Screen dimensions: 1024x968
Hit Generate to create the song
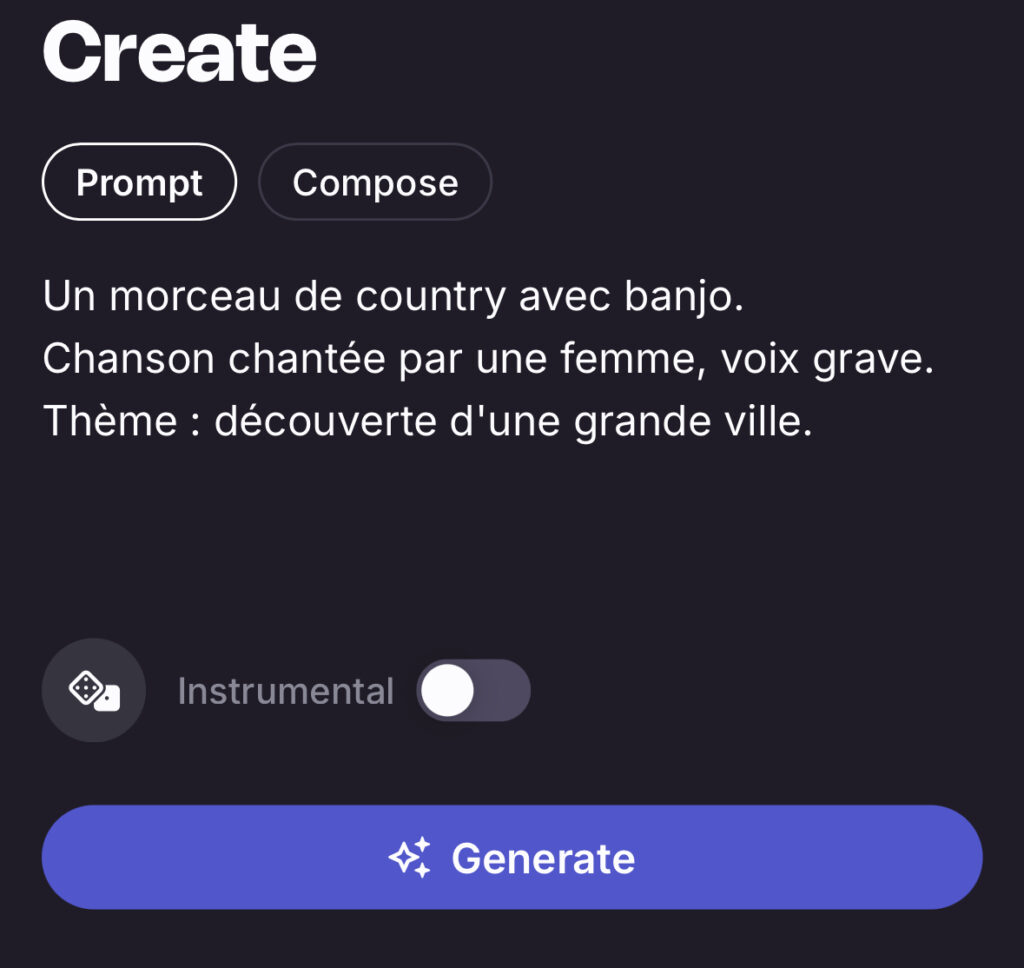pos(512,857)
